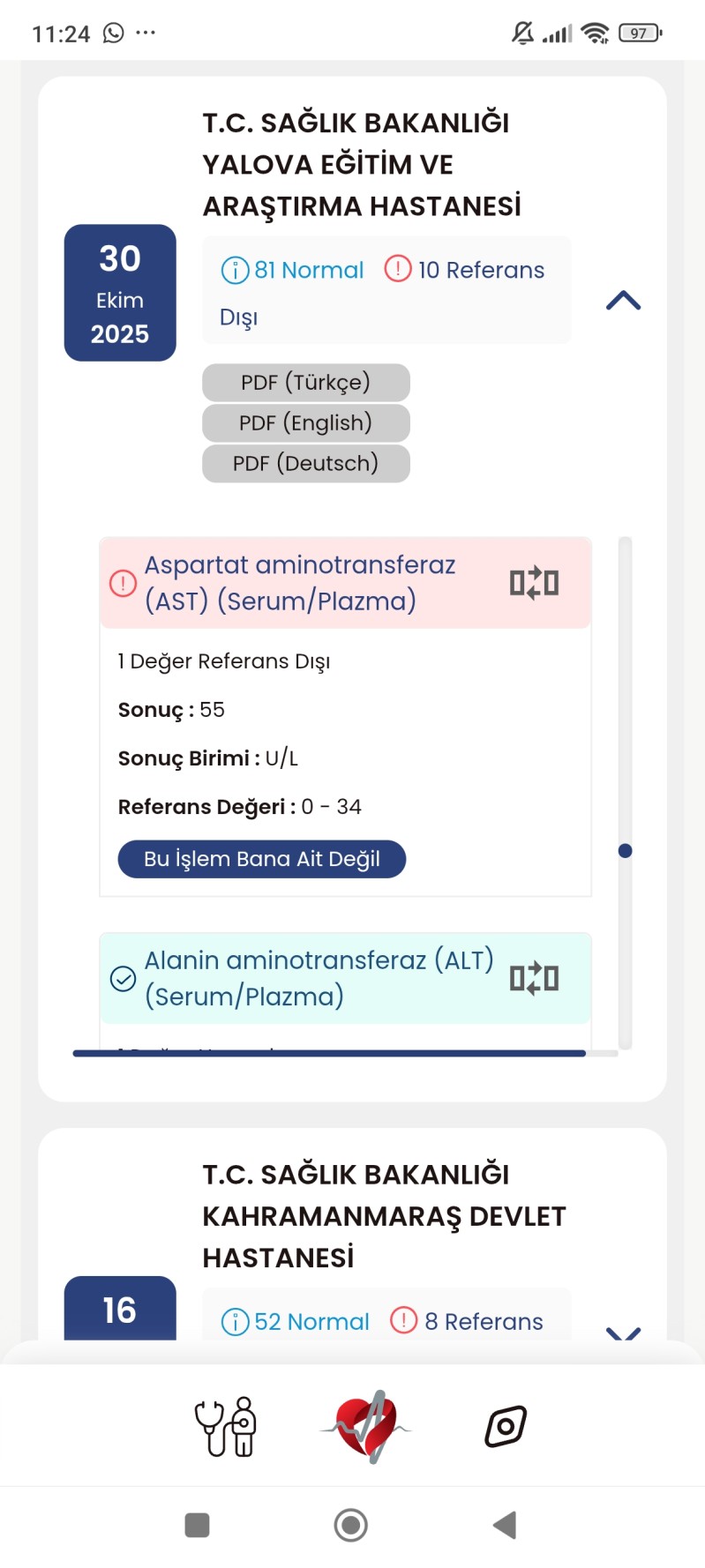This screenshot has width=705, height=1568.
Task: Go to the home screen via system home button
Action: click(x=351, y=1525)
